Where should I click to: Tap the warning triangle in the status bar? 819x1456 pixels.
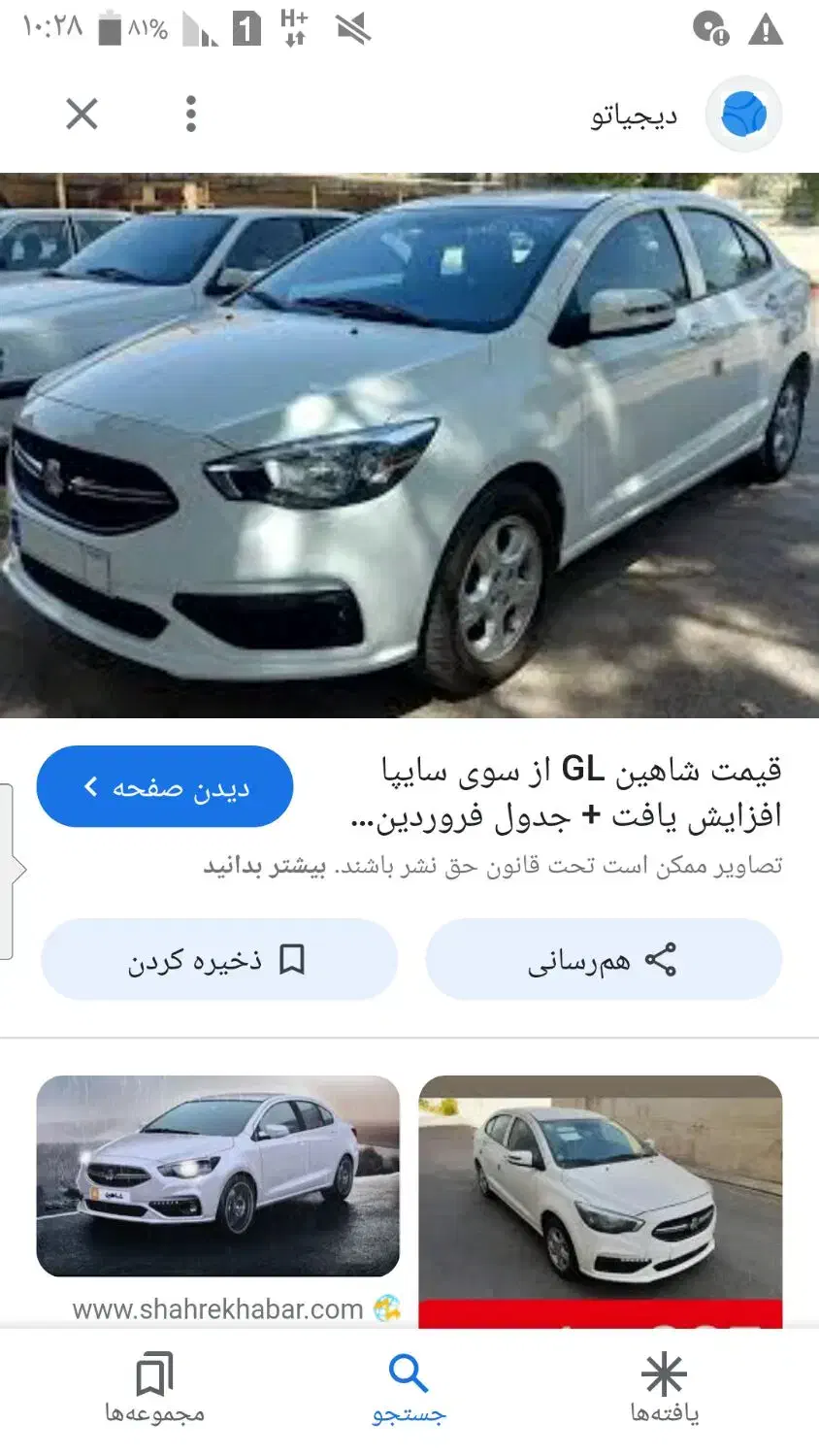pos(767,29)
